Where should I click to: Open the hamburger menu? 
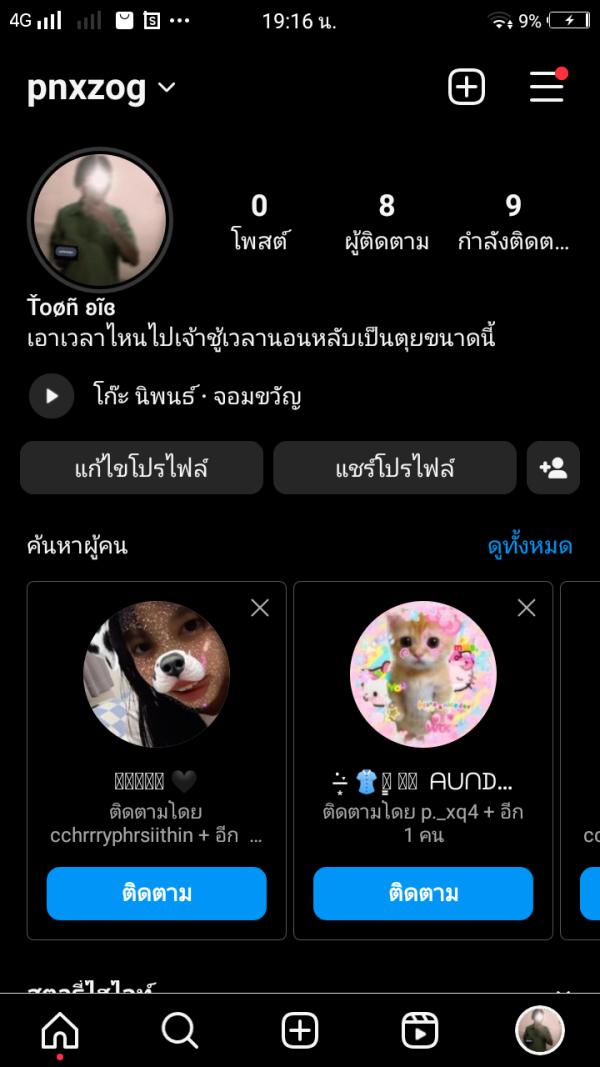pyautogui.click(x=547, y=87)
